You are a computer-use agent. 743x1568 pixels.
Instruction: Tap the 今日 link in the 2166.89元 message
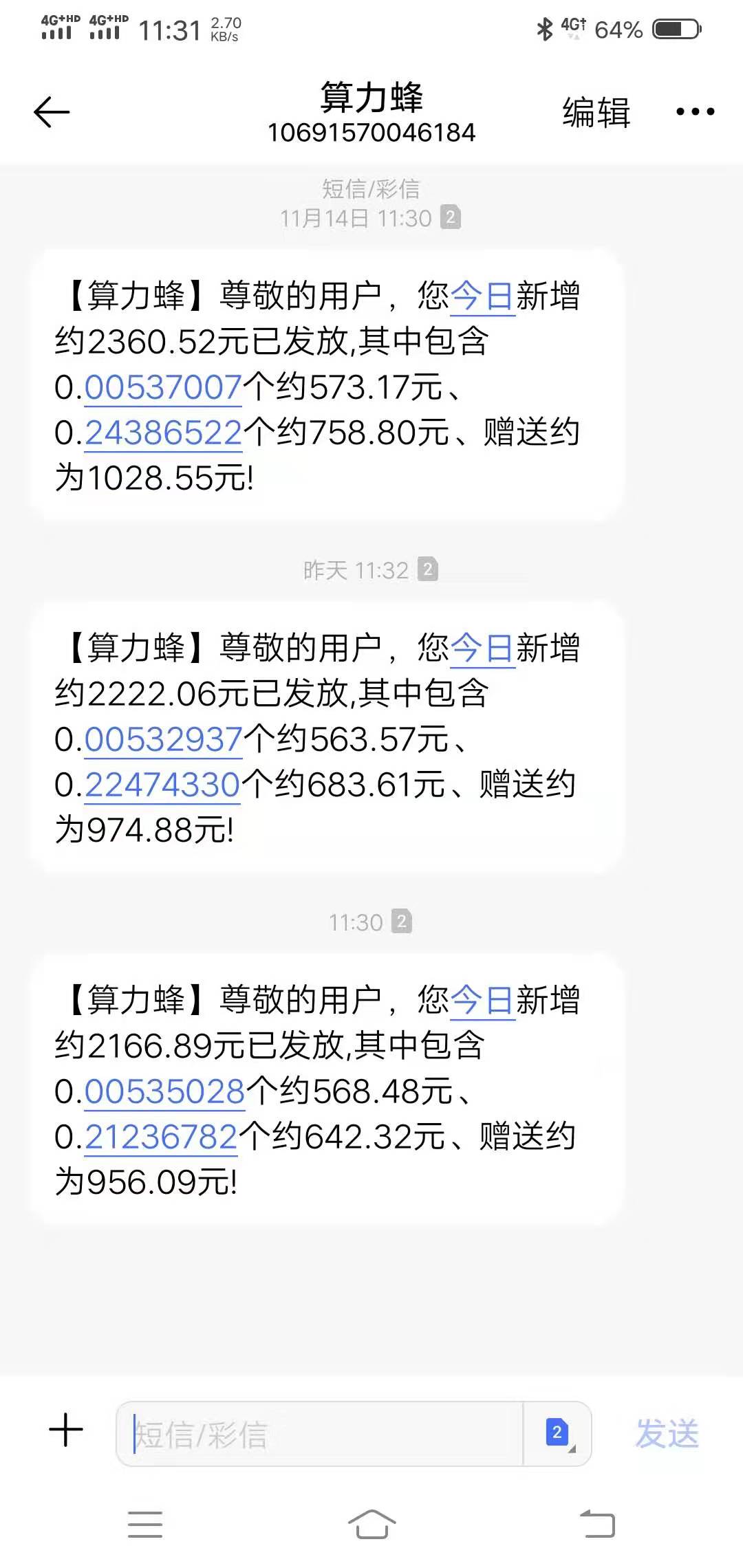tap(482, 1001)
